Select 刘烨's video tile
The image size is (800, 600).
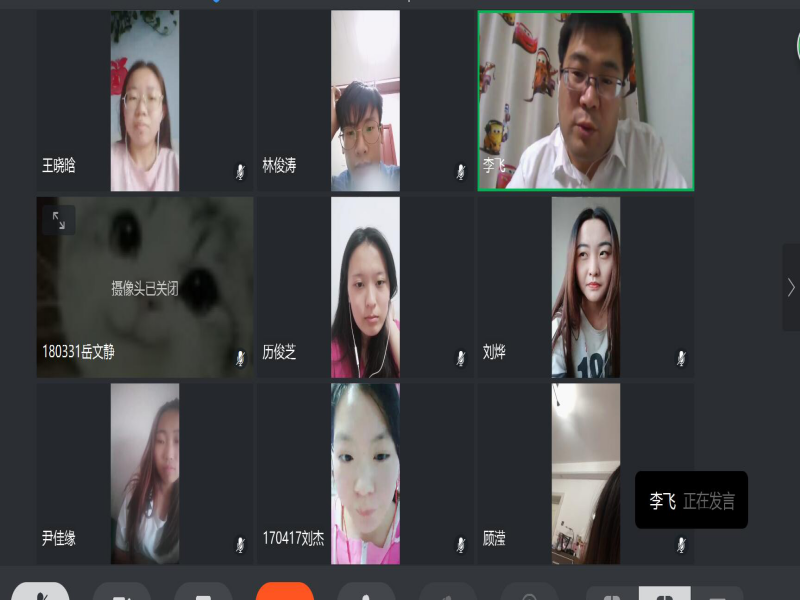(x=585, y=287)
